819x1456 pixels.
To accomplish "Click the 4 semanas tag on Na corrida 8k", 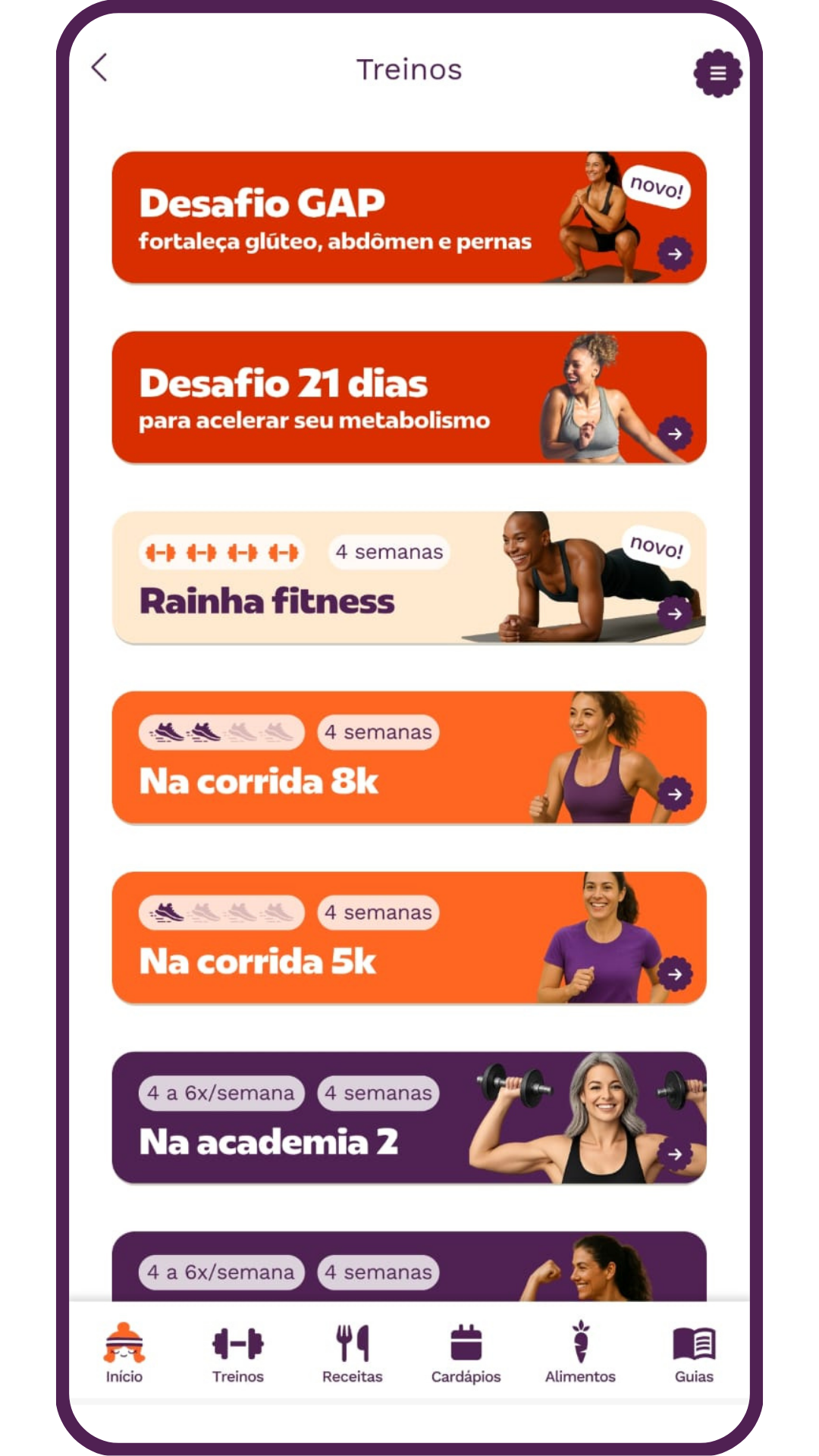I will 378,732.
